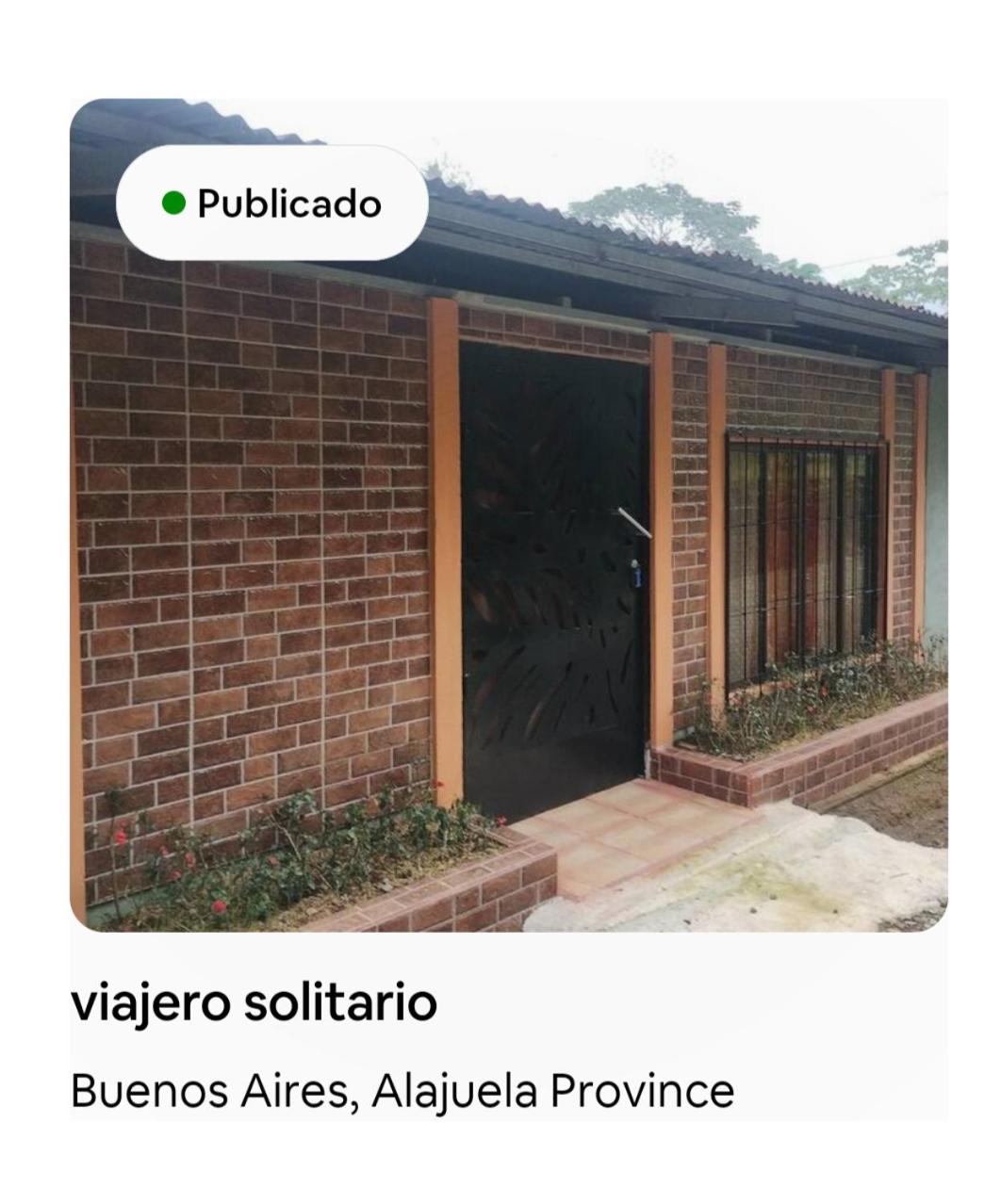Open the 'viajero solitario' listing card
Image resolution: width=1001 pixels, height=1204 pixels.
pos(509,565)
